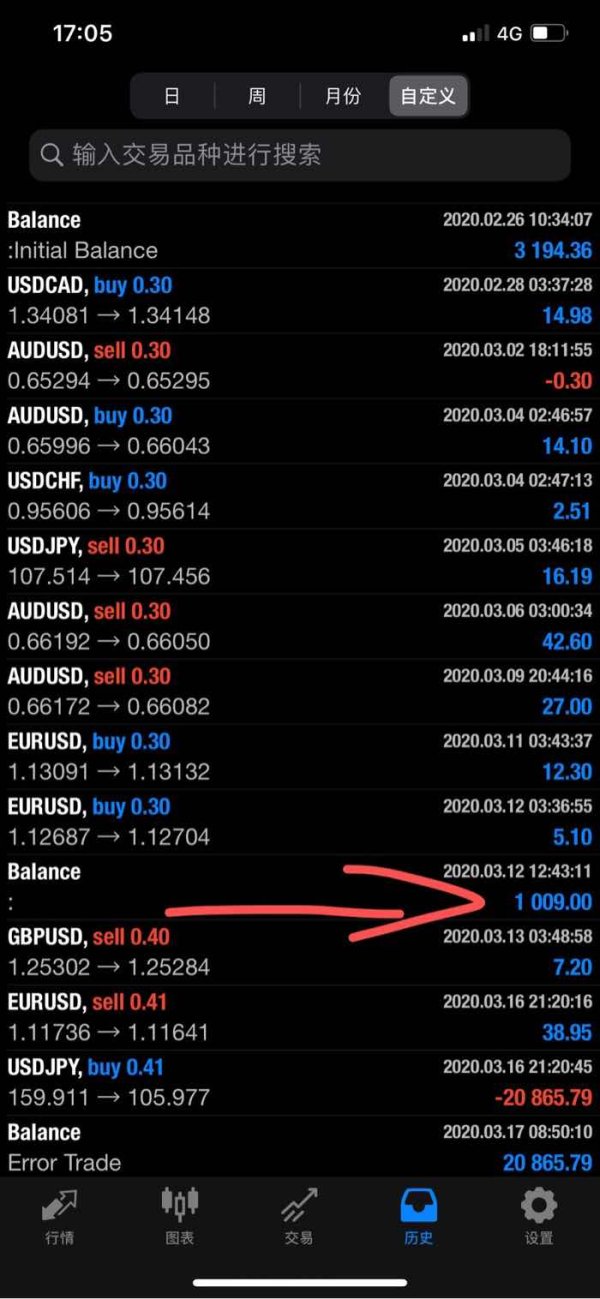Open the 行情 quotes tab
Screen dimensions: 600x1299
click(x=59, y=1216)
